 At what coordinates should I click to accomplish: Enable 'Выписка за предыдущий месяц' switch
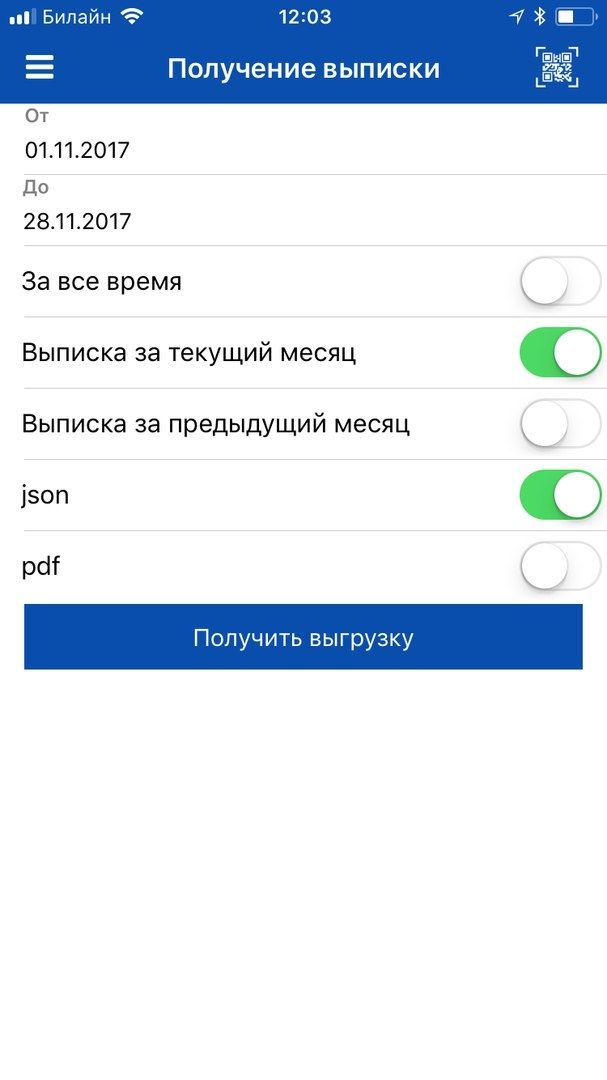[560, 424]
